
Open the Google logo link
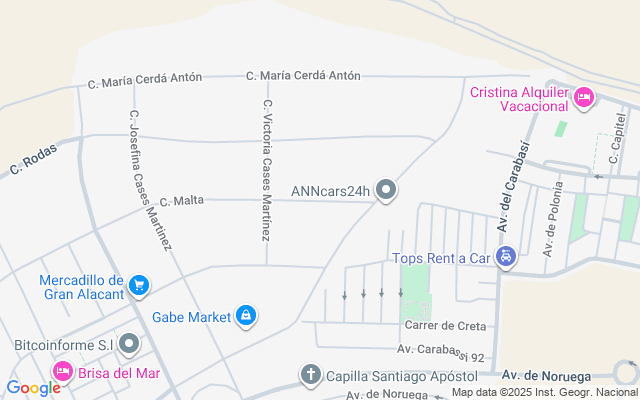pos(33,388)
